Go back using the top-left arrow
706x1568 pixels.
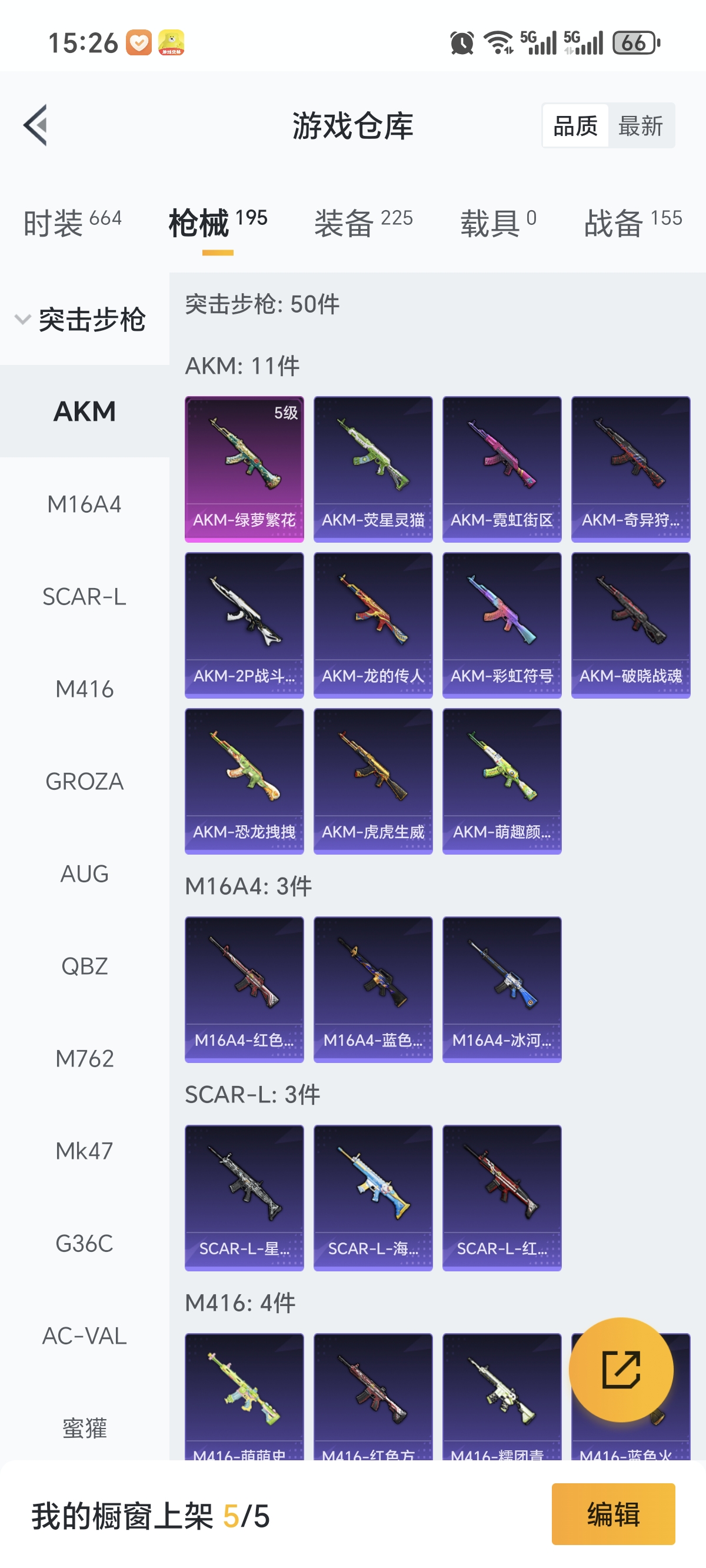[35, 125]
